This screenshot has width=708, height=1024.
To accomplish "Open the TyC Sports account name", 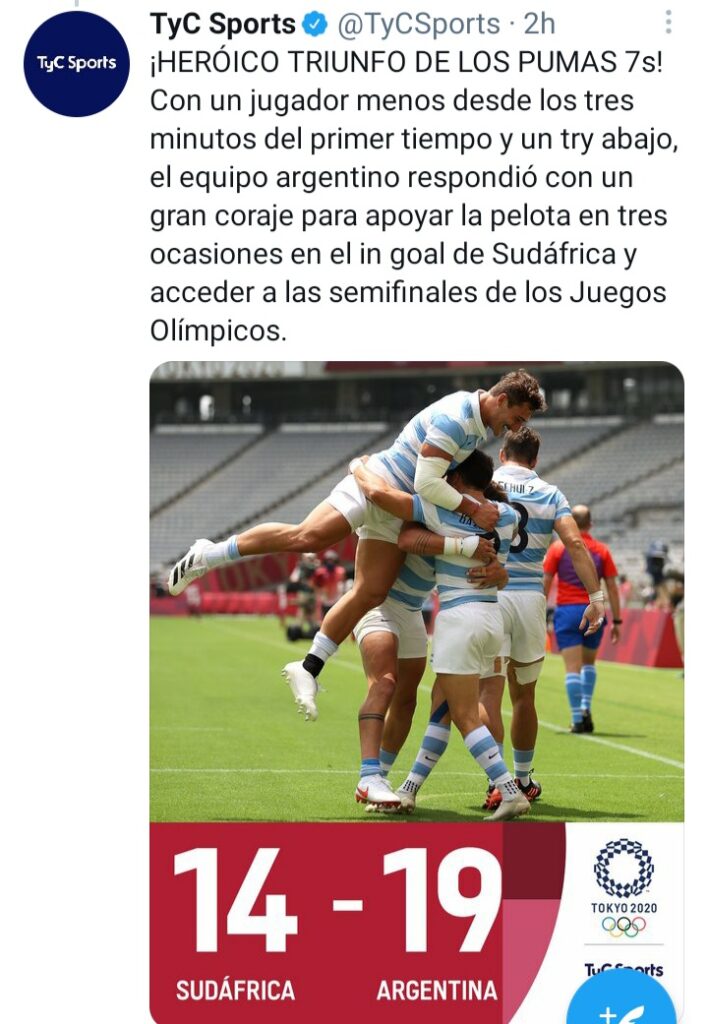I will click(x=222, y=23).
